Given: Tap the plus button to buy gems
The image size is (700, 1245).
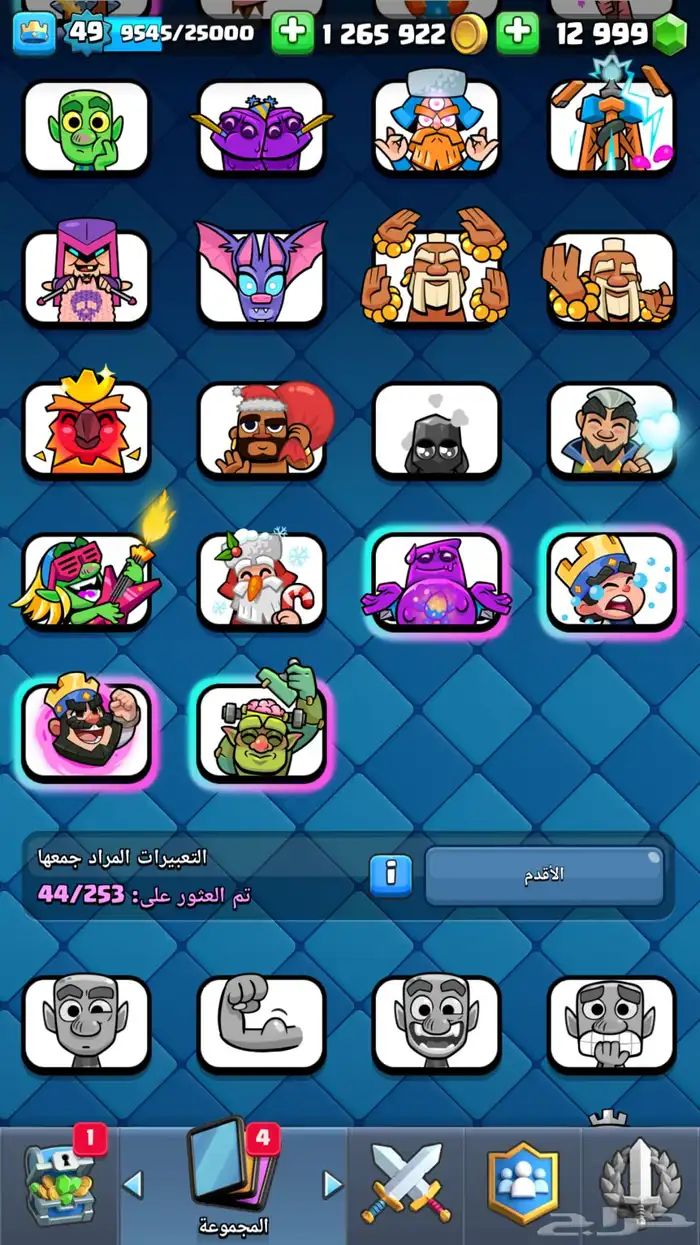Looking at the screenshot, I should (x=517, y=33).
